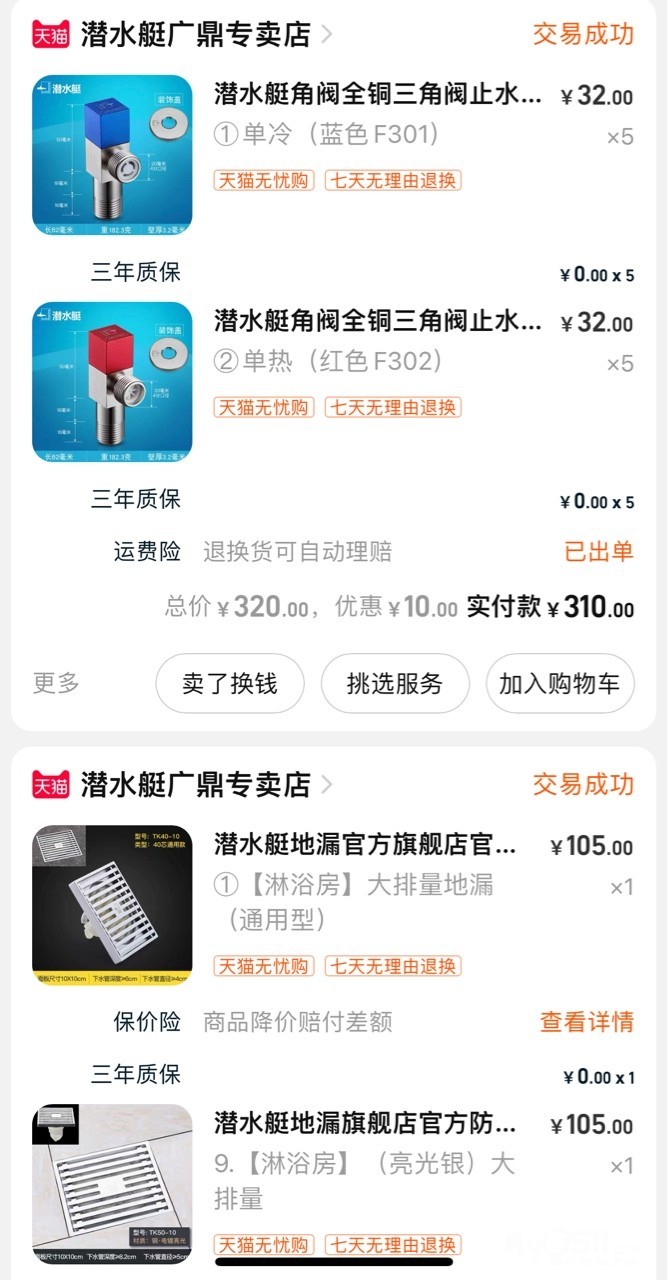Tap 挑选服务 button
The width and height of the screenshot is (668, 1280).
pyautogui.click(x=395, y=684)
